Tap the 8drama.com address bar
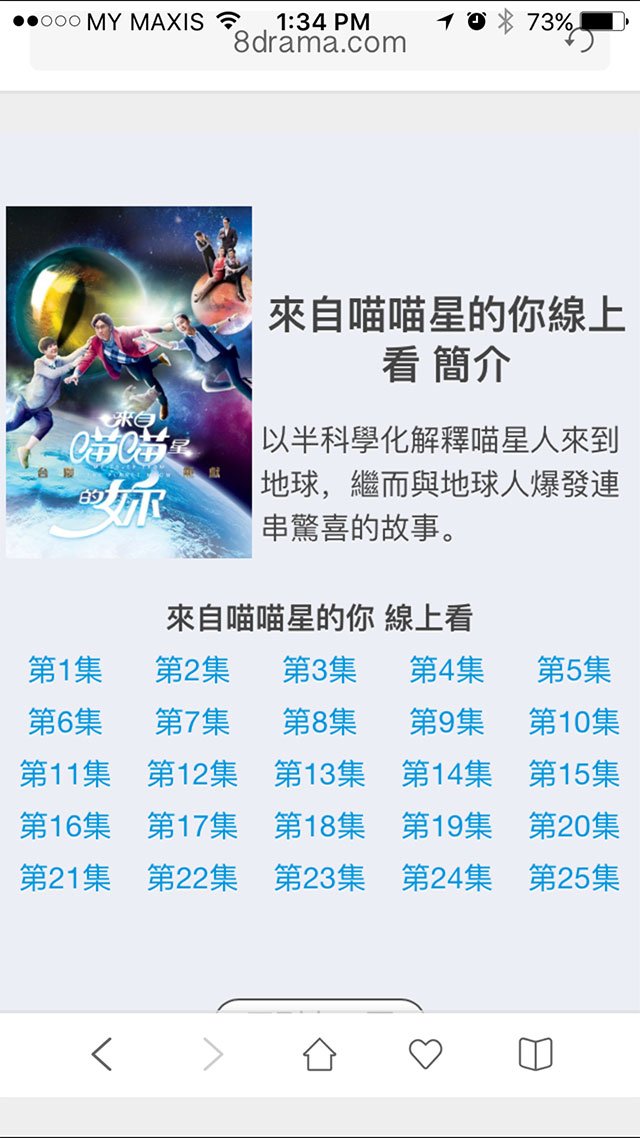This screenshot has width=640, height=1138. coord(319,43)
